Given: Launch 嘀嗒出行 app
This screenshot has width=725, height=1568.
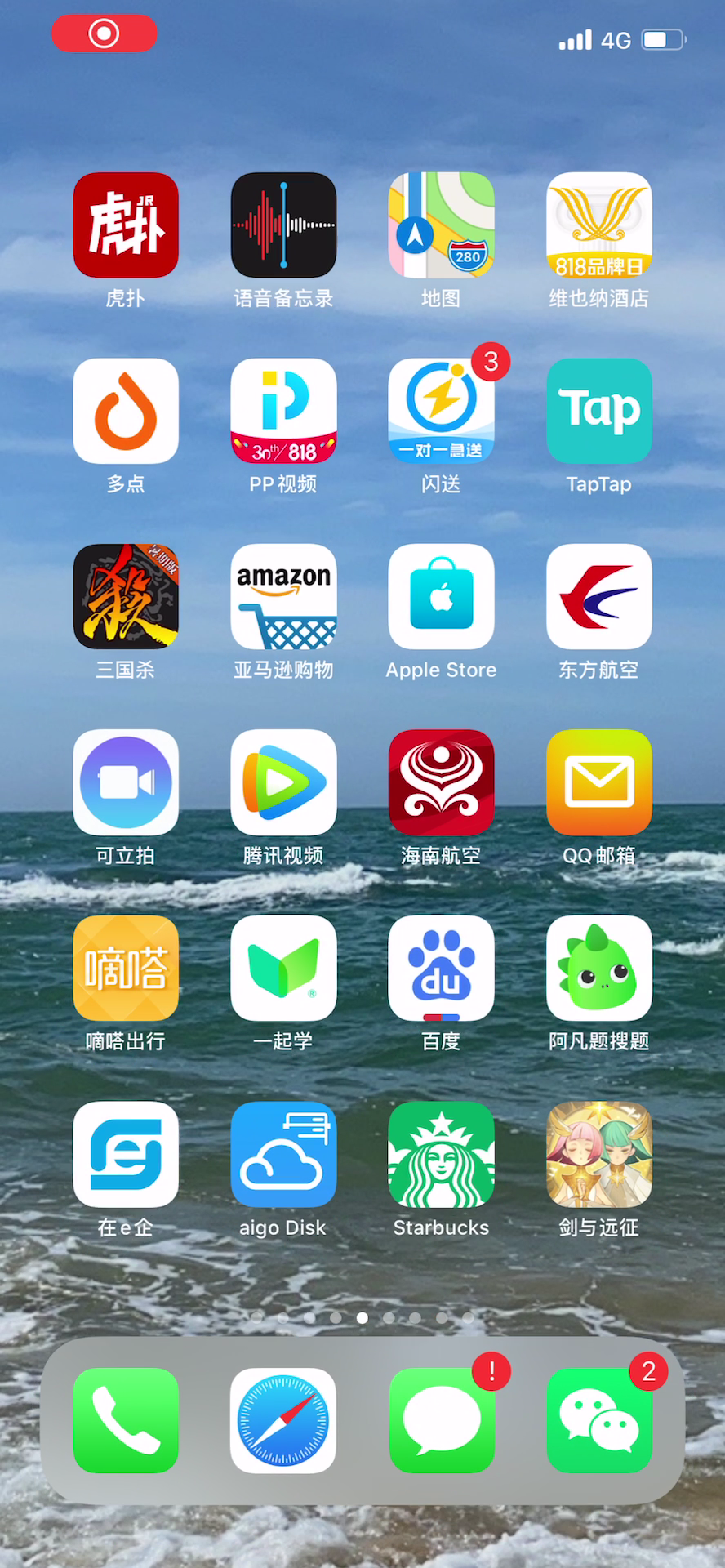Looking at the screenshot, I should coord(126,969).
